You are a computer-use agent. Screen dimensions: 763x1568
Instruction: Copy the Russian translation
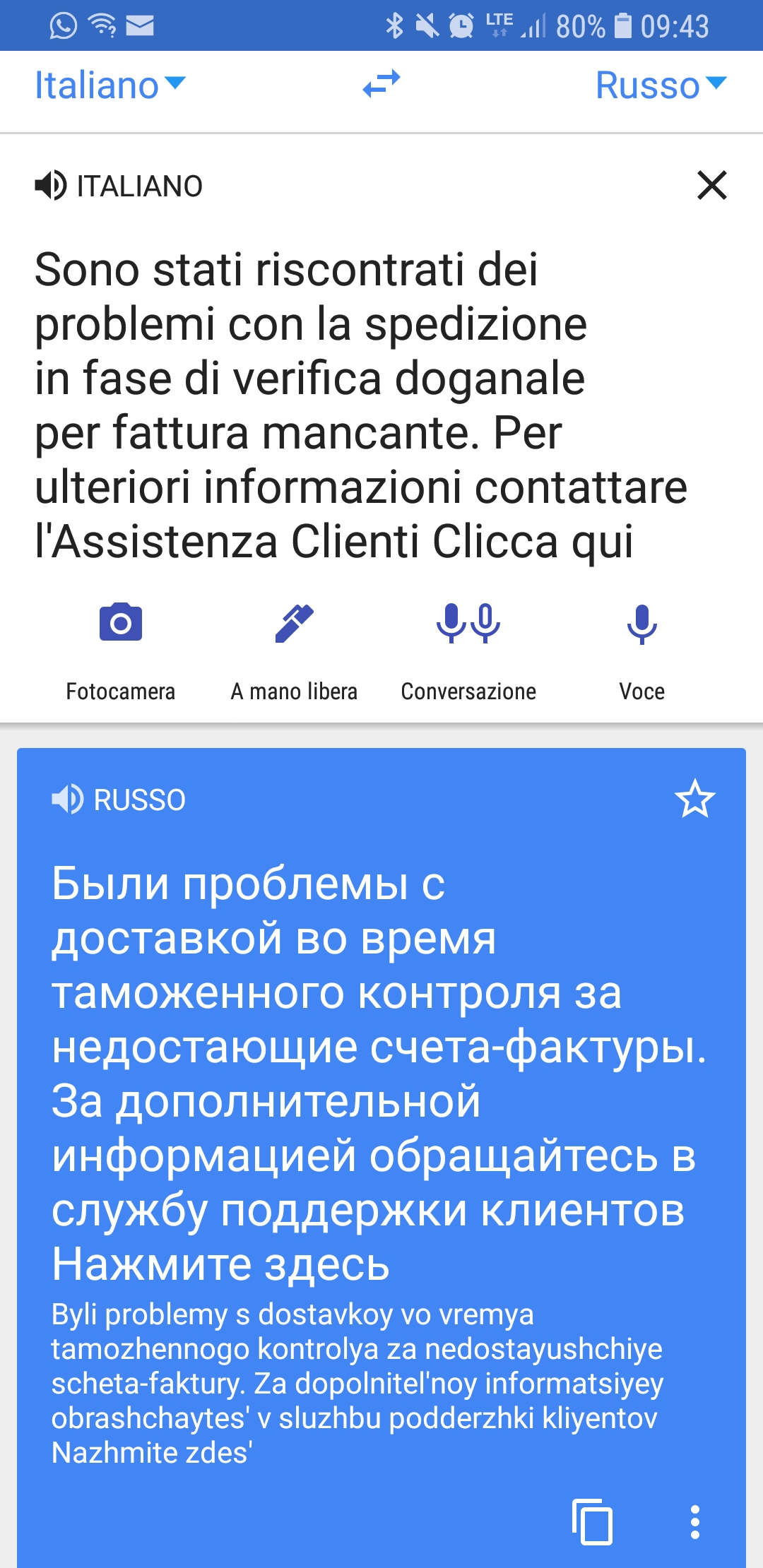[x=592, y=1521]
